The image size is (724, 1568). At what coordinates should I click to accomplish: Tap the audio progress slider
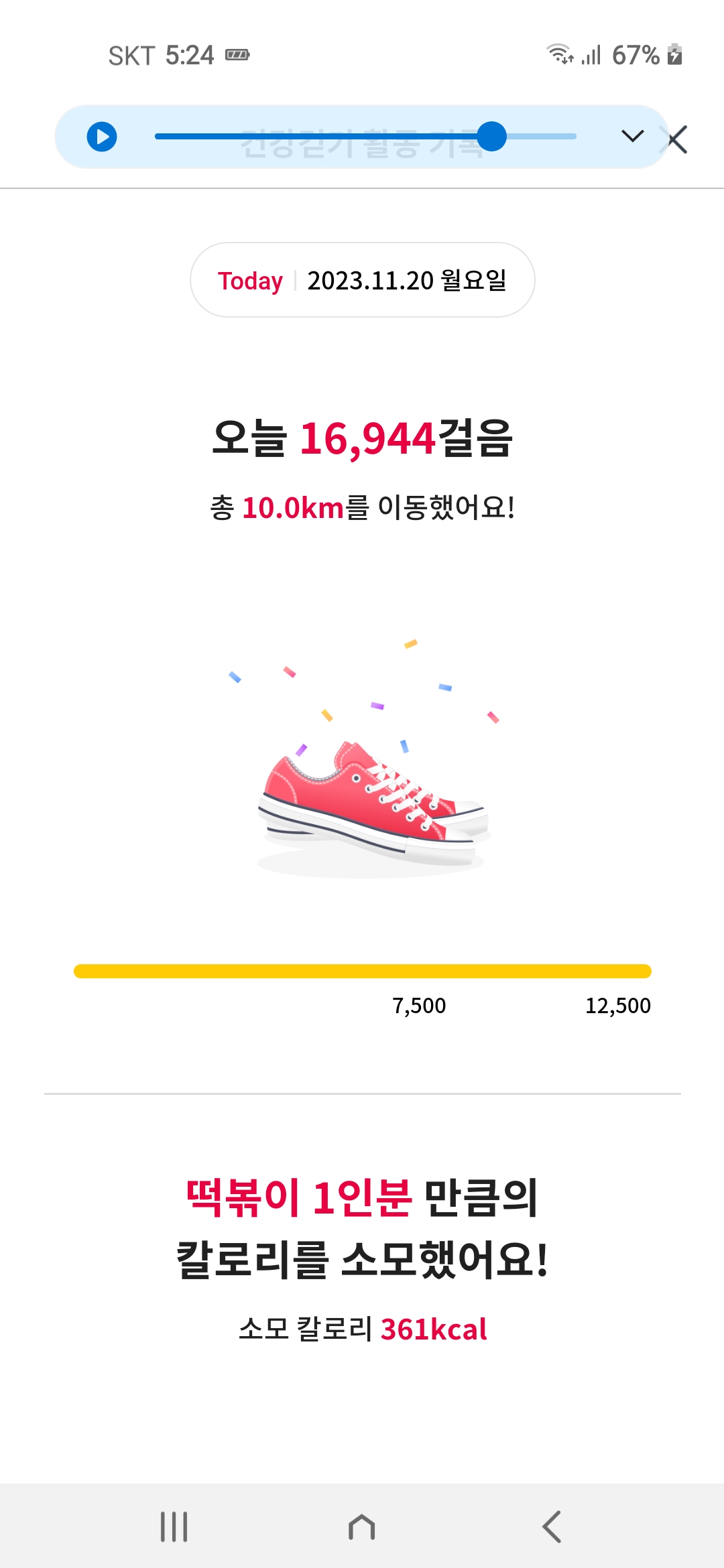point(365,137)
